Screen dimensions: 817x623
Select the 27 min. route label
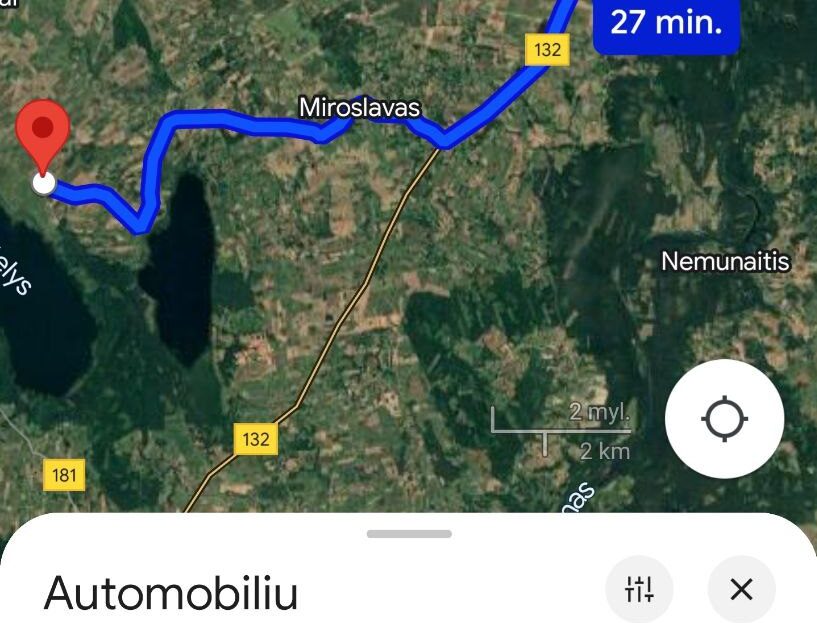665,23
